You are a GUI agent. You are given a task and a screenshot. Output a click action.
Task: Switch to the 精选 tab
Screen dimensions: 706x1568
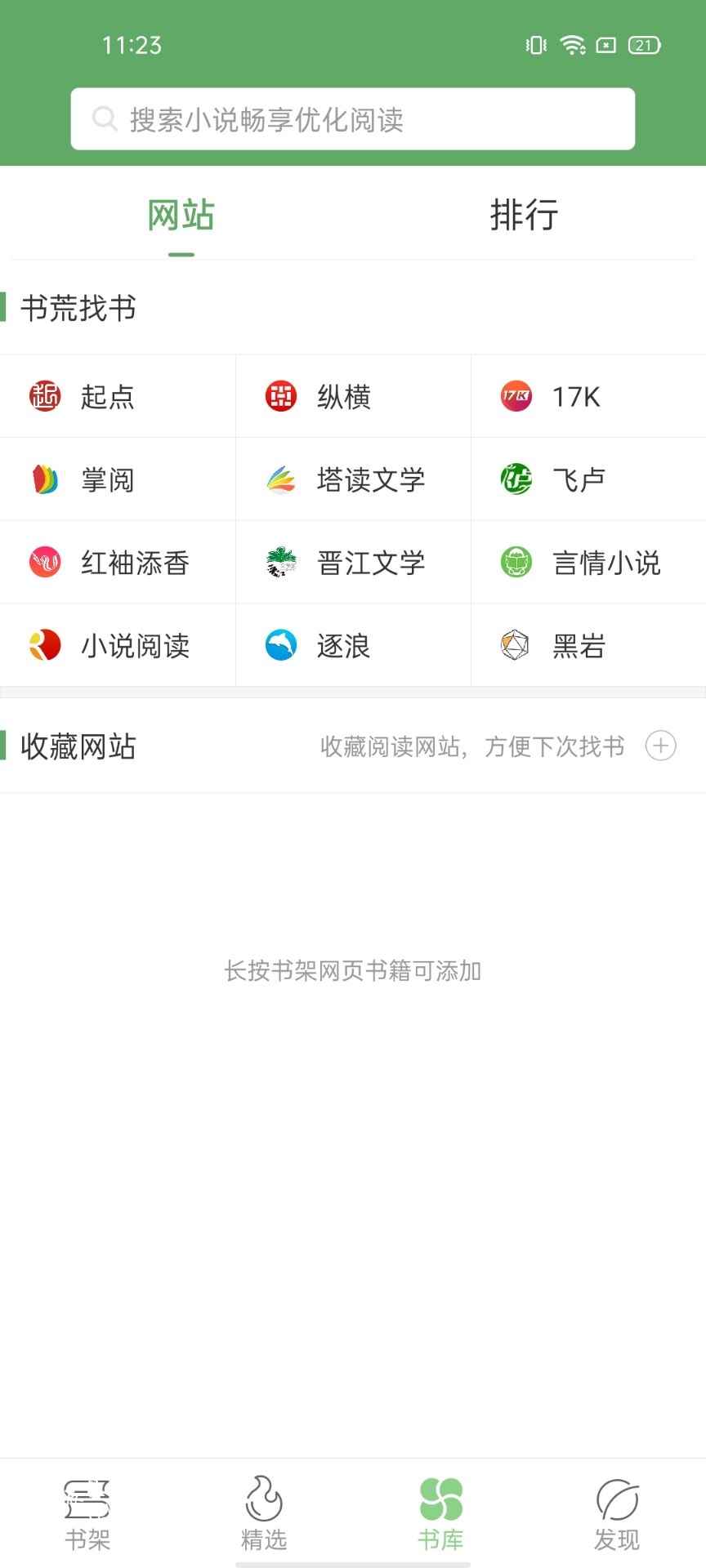(264, 1515)
